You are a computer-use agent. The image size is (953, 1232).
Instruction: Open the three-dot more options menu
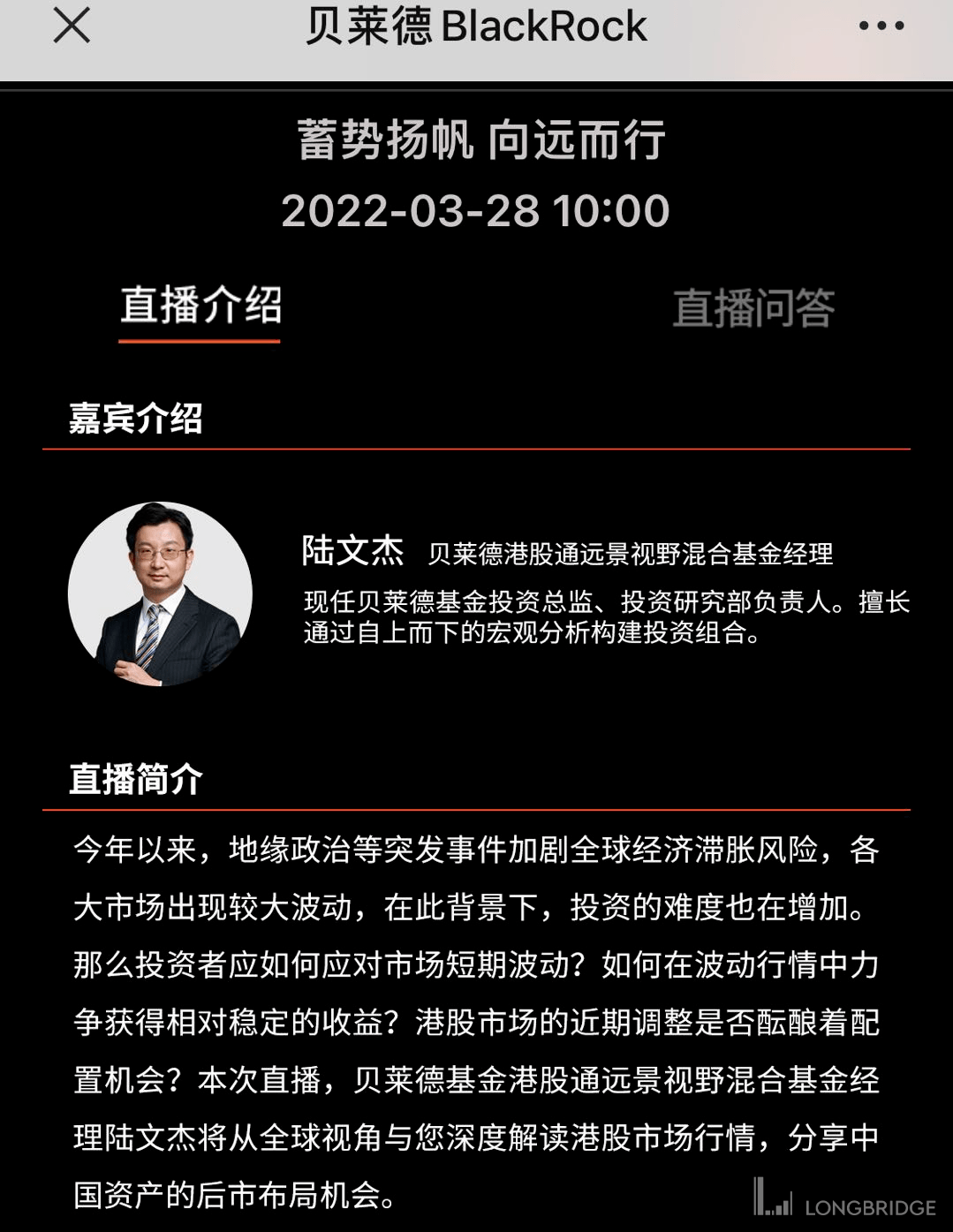point(878,28)
